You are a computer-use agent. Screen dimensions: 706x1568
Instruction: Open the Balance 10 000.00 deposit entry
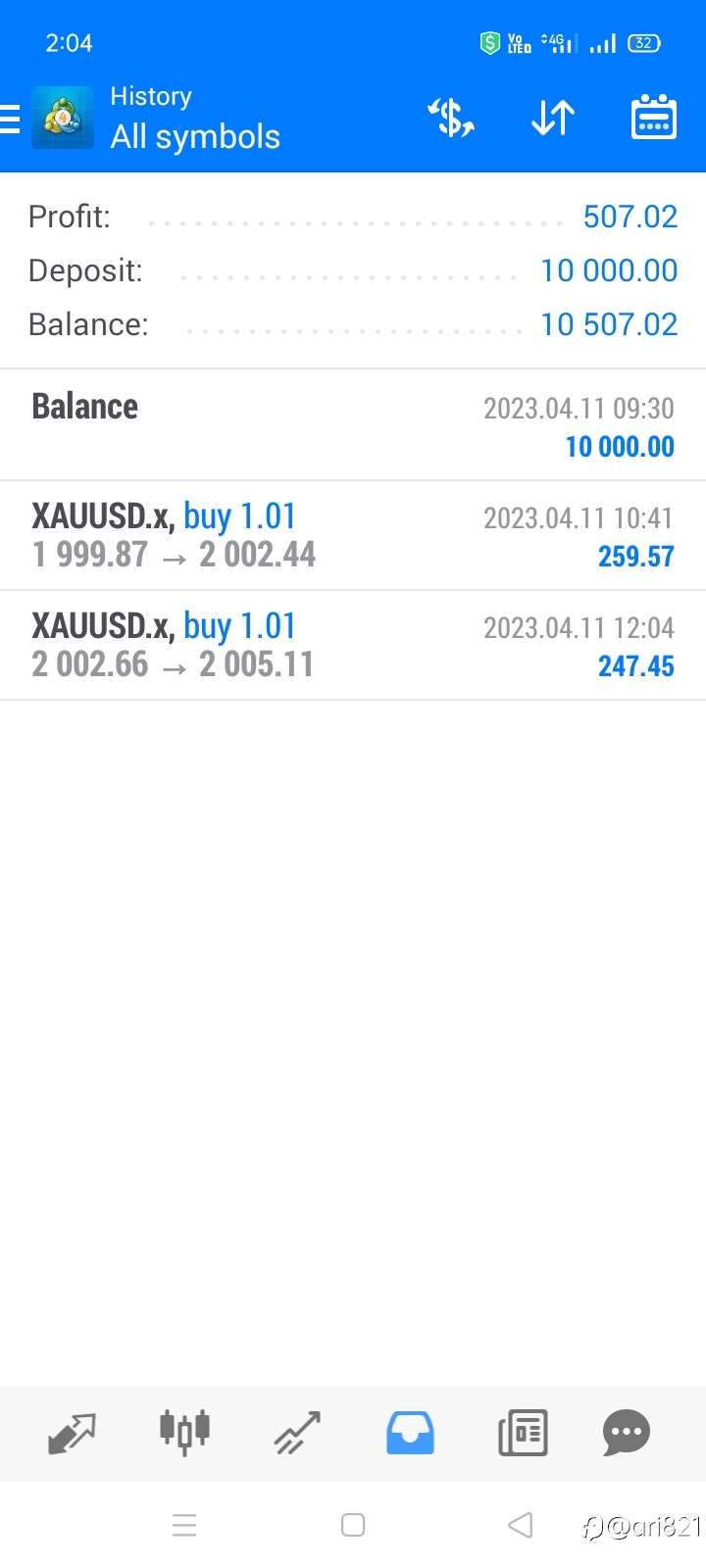click(x=353, y=425)
